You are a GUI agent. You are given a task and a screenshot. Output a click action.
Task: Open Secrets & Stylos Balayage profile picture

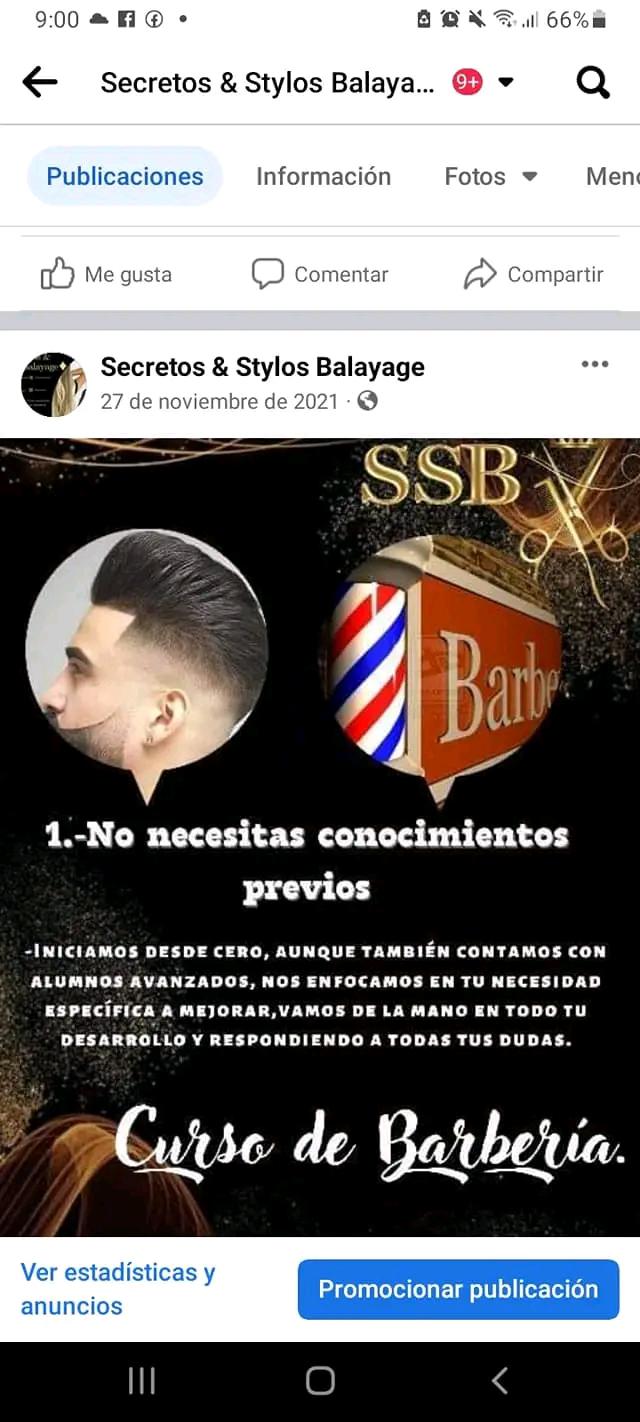[x=54, y=384]
